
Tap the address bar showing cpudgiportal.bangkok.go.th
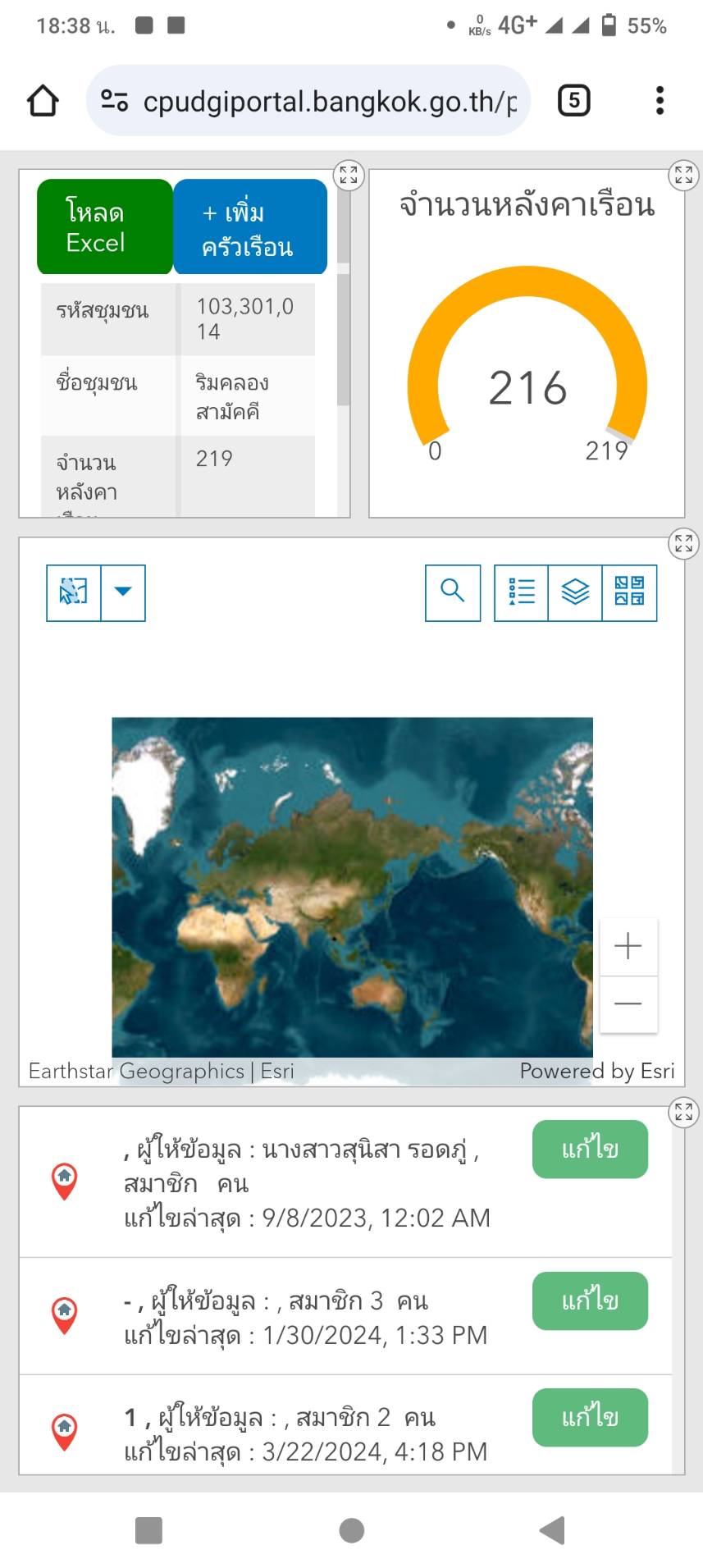310,101
